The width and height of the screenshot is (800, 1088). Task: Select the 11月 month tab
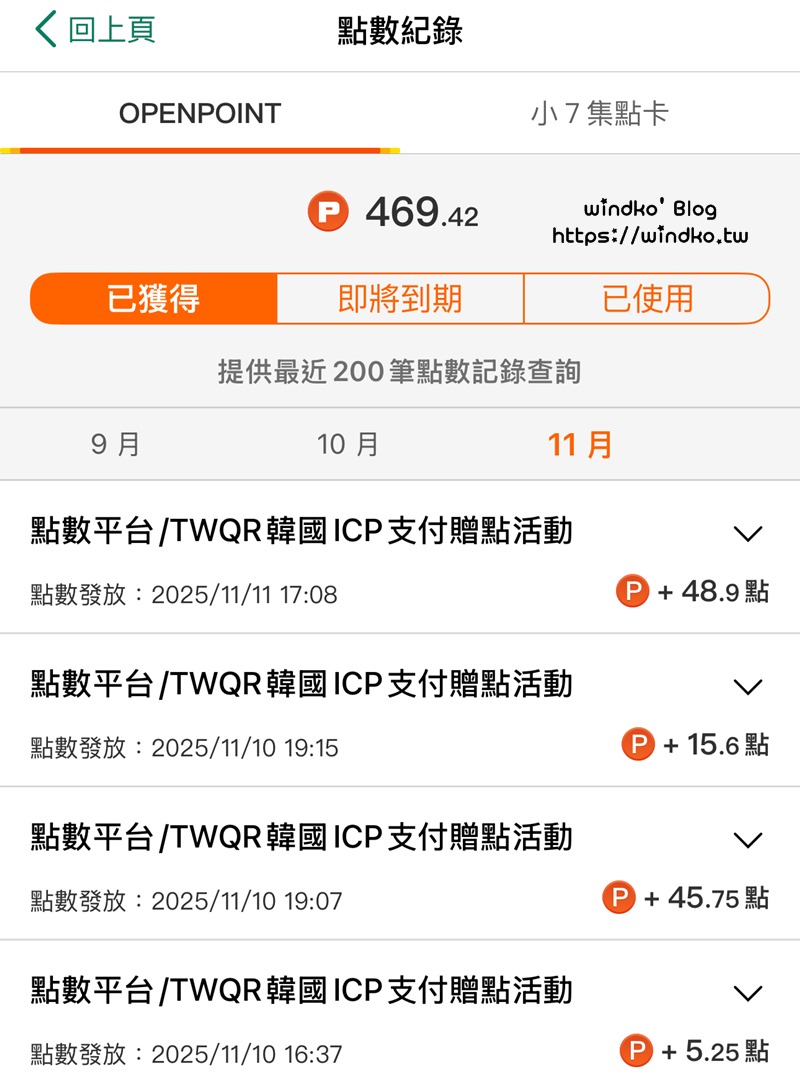pyautogui.click(x=580, y=444)
